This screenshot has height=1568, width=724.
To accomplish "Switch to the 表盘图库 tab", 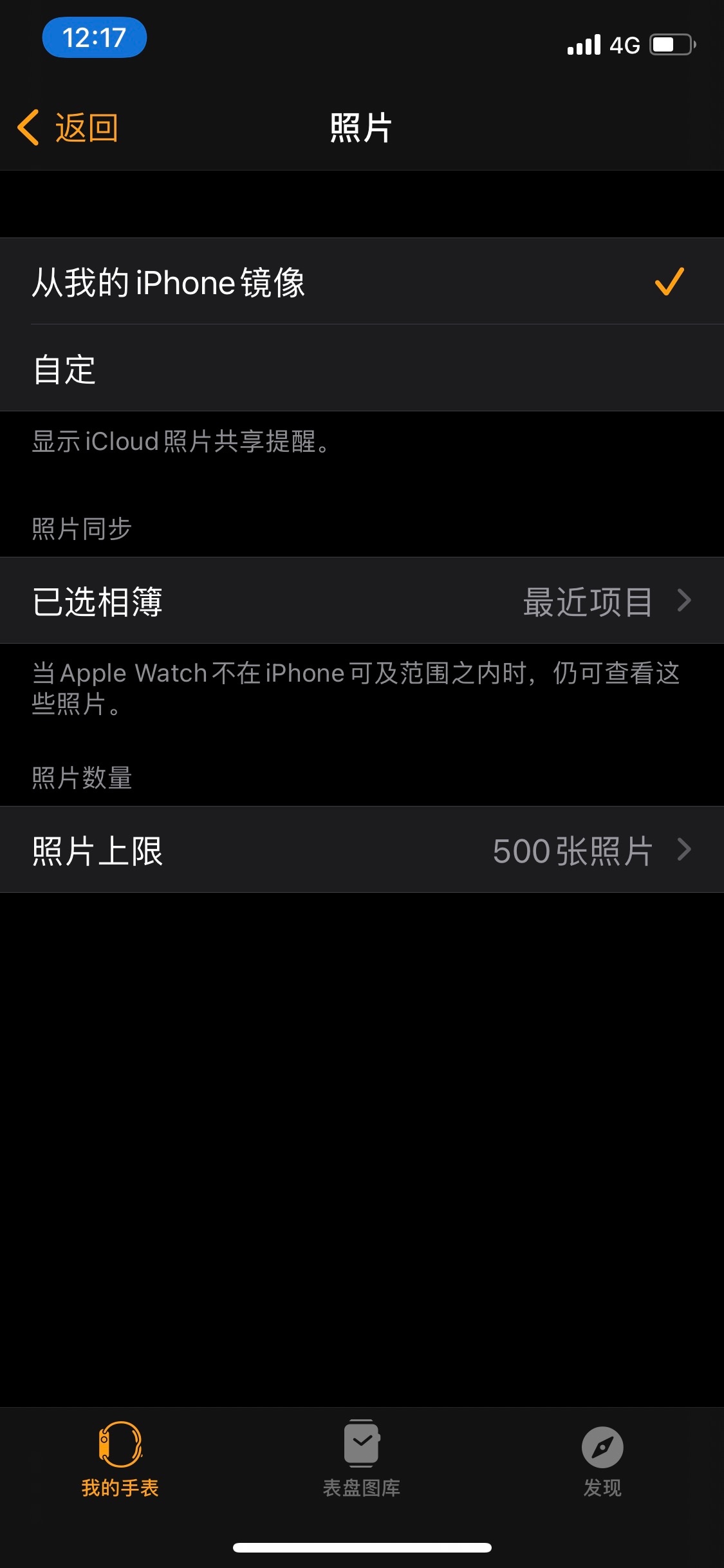I will click(x=362, y=1459).
